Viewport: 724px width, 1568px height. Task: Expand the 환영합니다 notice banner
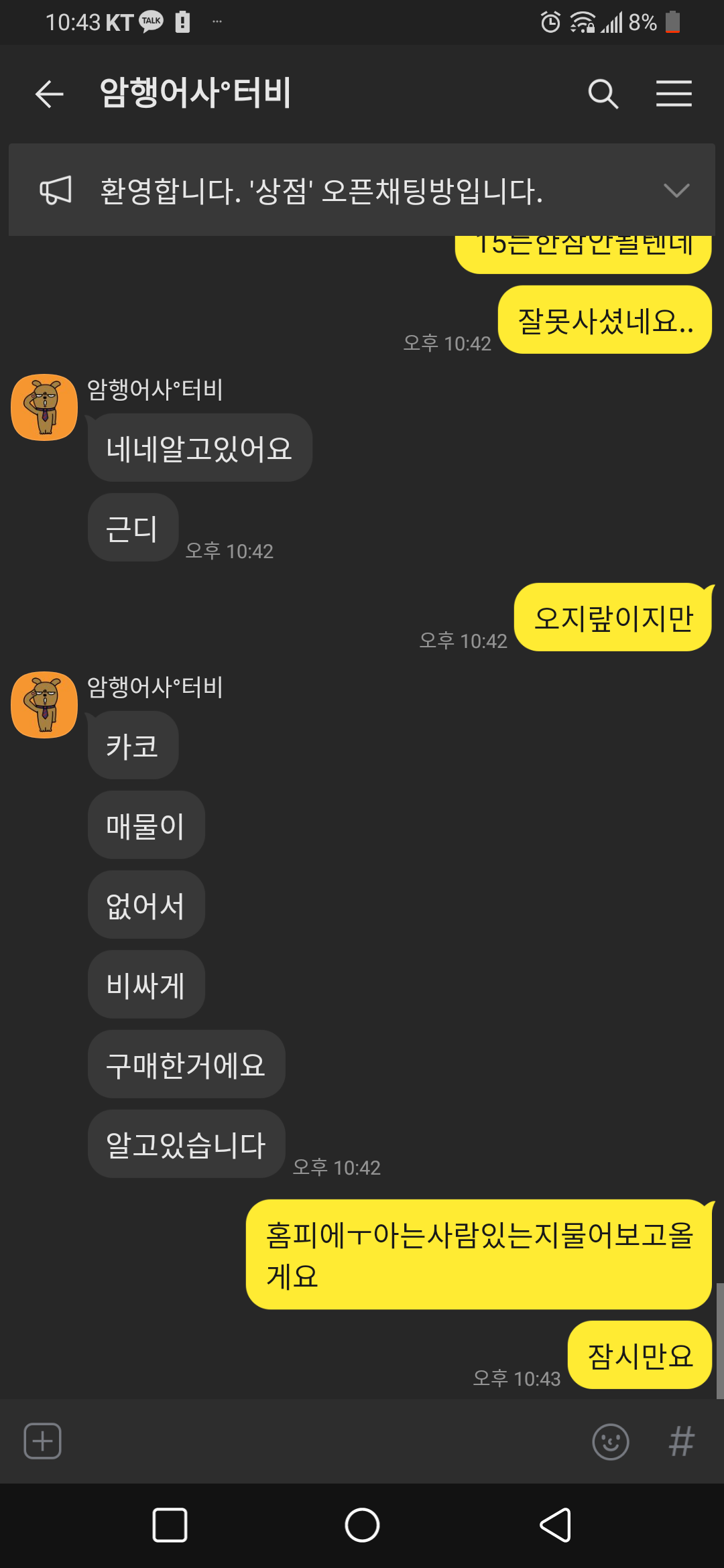(676, 191)
